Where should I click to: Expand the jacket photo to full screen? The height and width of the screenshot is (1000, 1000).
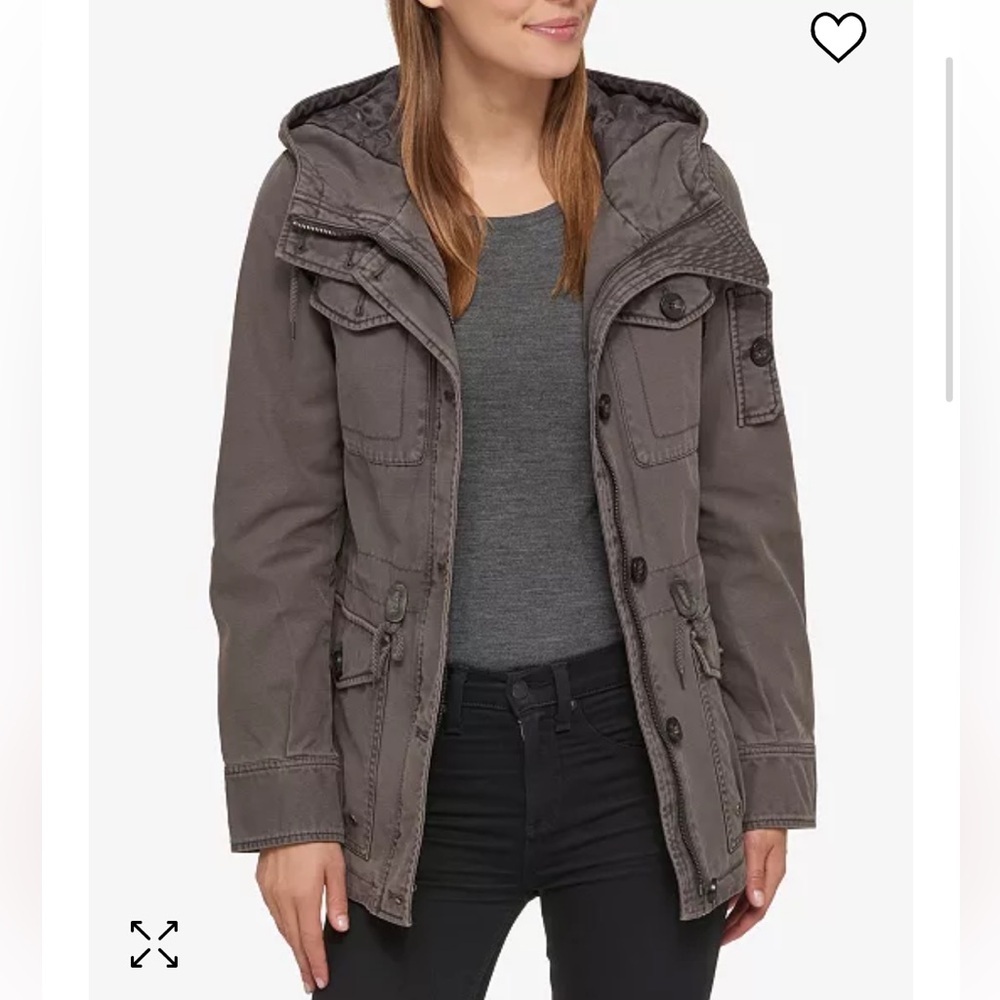pyautogui.click(x=154, y=943)
